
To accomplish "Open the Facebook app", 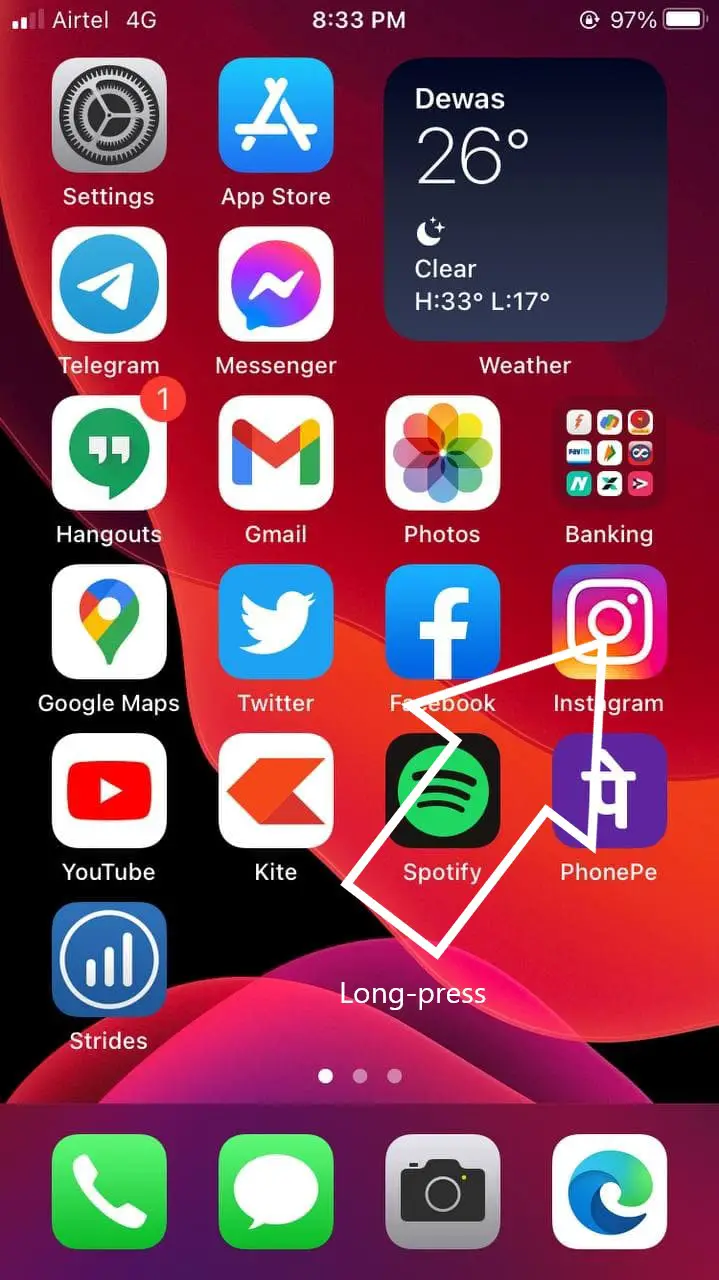I will coord(443,622).
